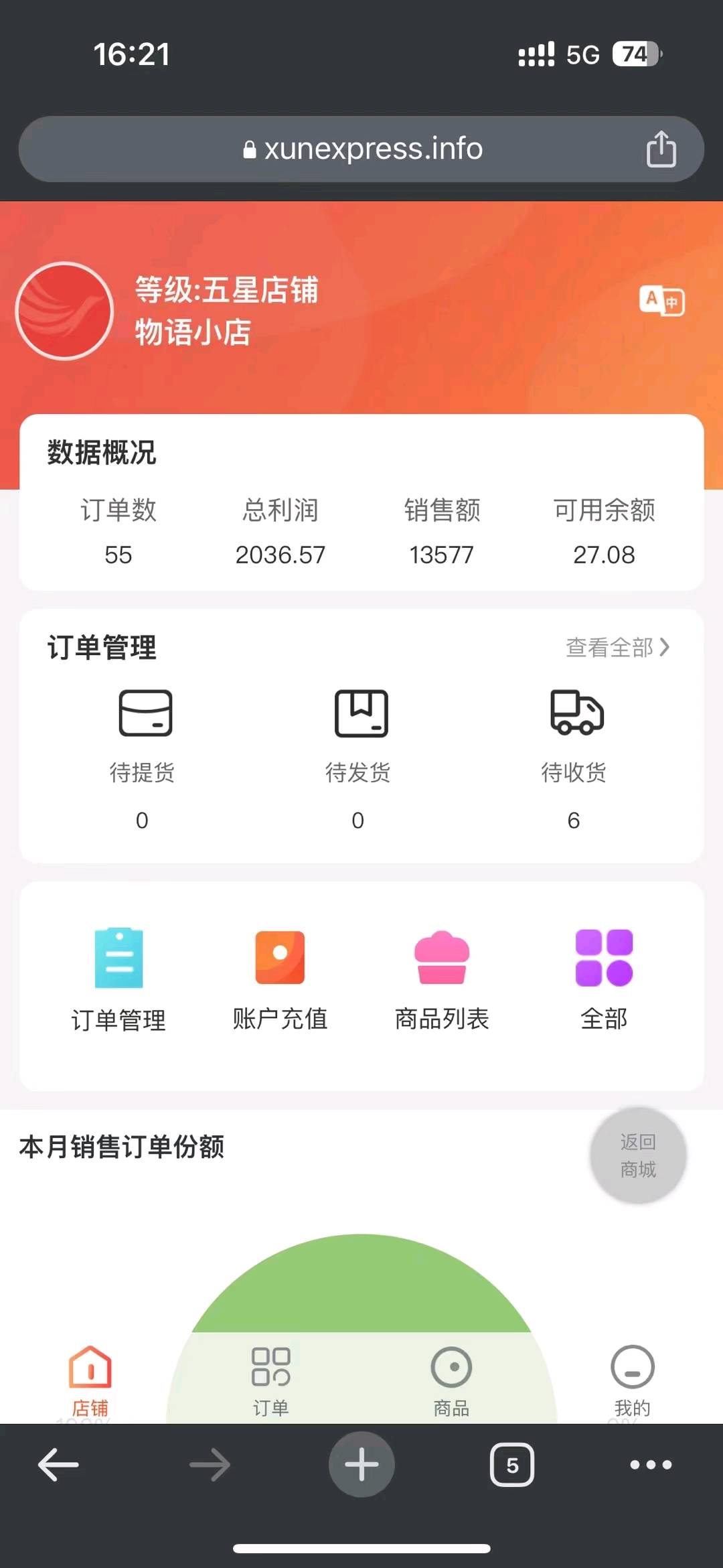Image resolution: width=723 pixels, height=1568 pixels.
Task: Tap the language translate icon
Action: click(x=661, y=301)
